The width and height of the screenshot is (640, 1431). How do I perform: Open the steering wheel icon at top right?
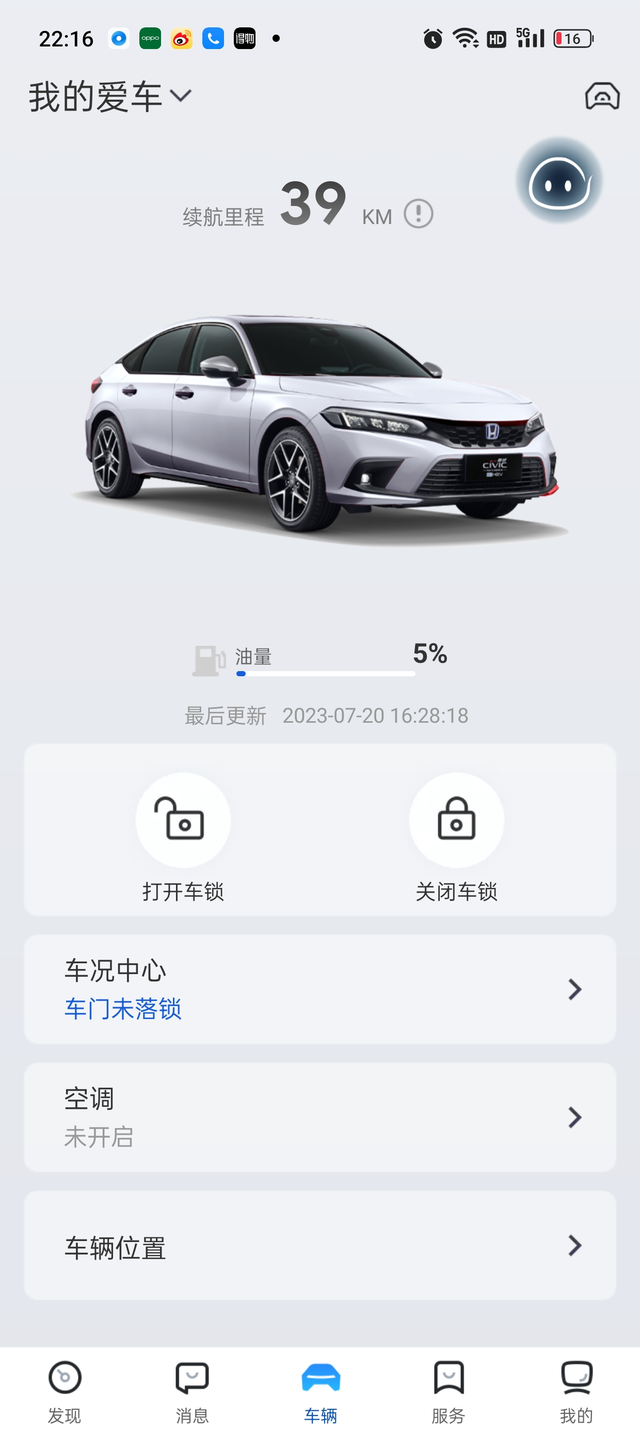(x=602, y=96)
